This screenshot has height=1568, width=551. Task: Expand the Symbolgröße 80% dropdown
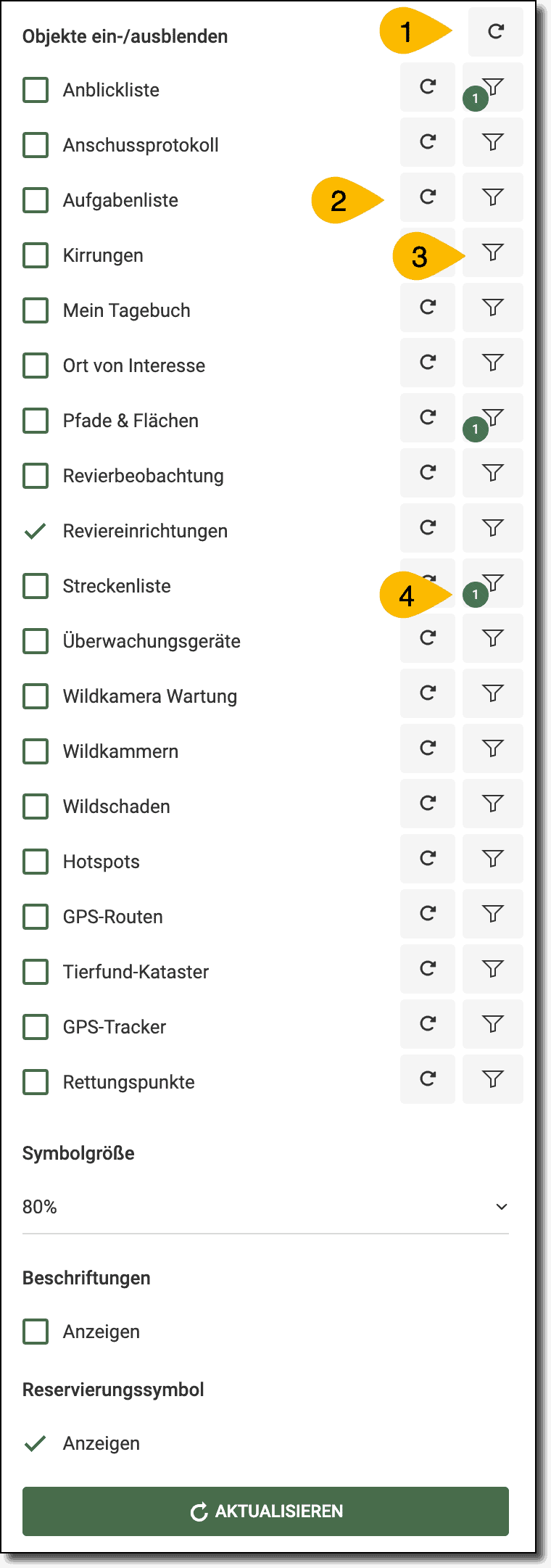pos(265,1207)
